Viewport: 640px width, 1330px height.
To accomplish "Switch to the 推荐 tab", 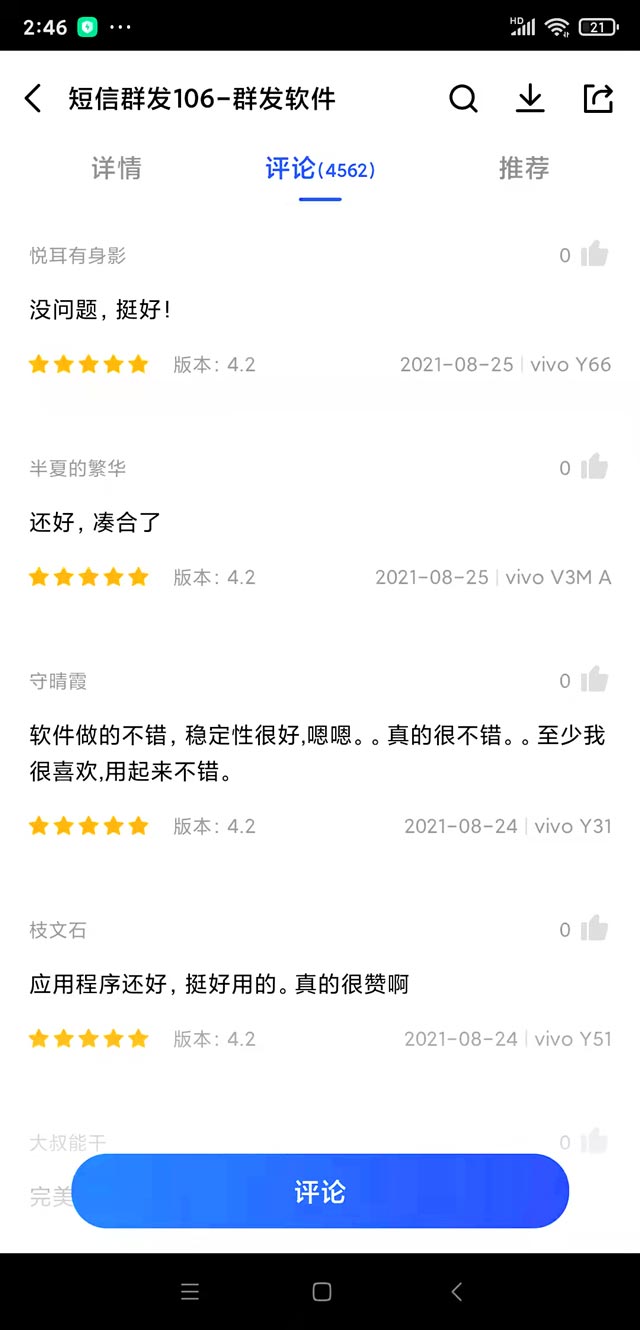I will click(x=524, y=168).
